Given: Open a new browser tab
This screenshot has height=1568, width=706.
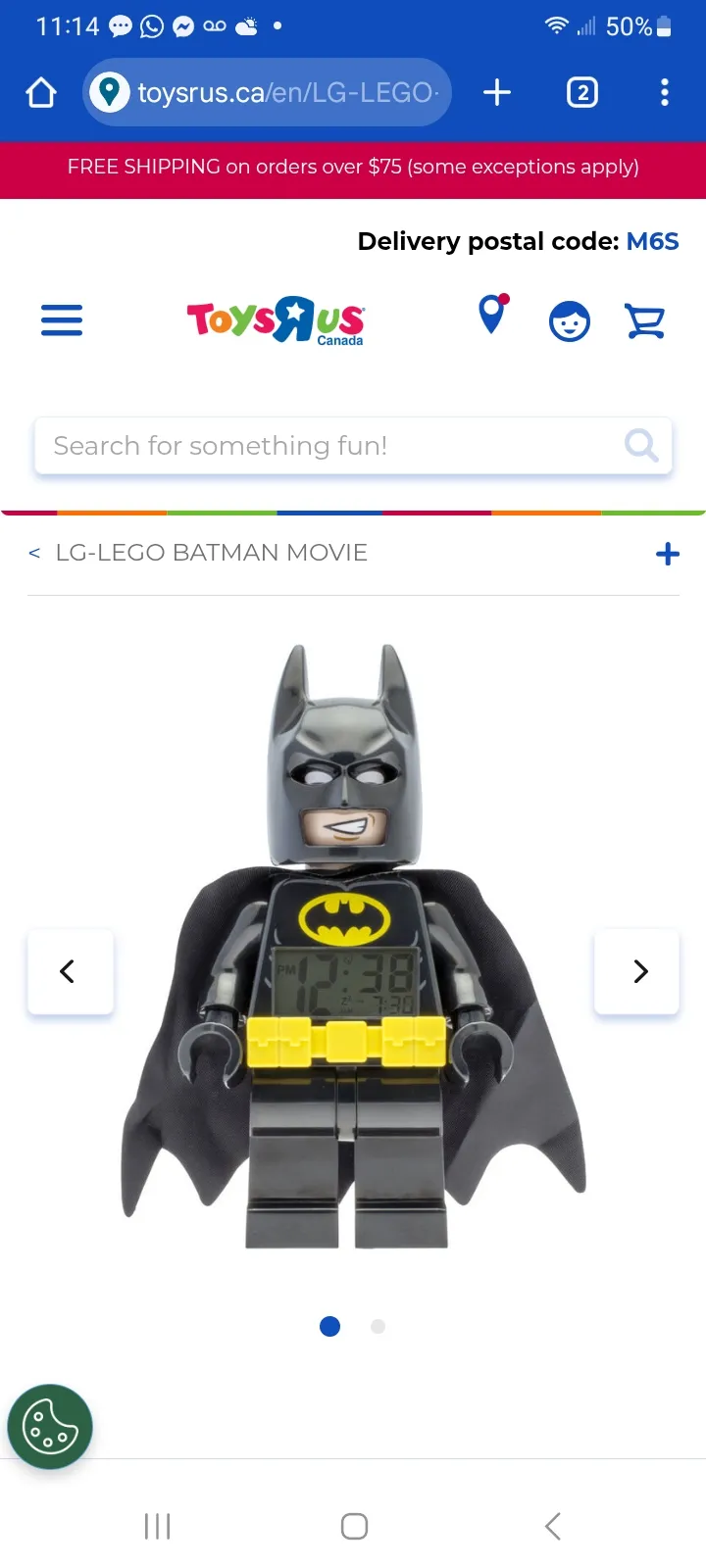Looking at the screenshot, I should (497, 93).
